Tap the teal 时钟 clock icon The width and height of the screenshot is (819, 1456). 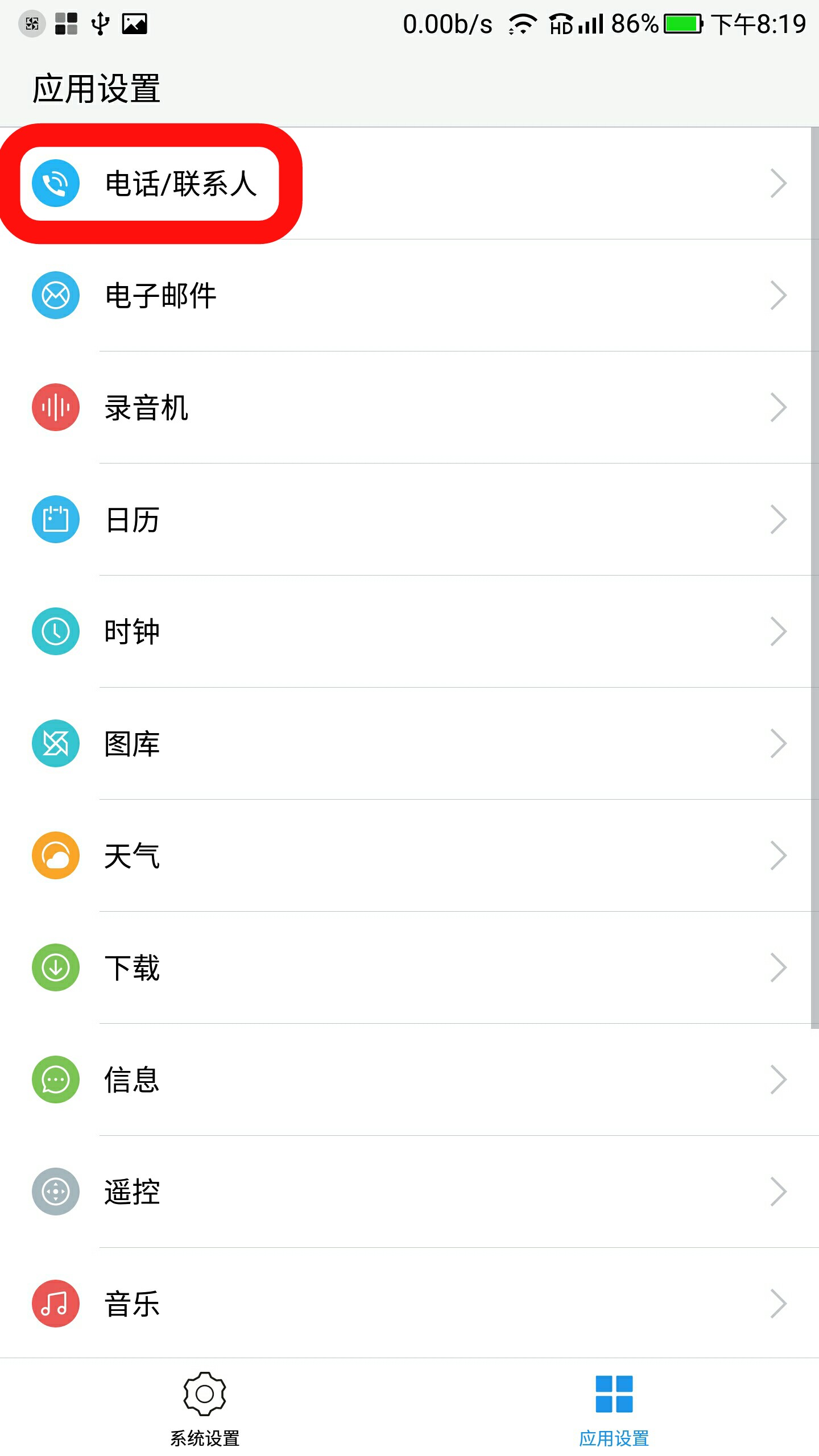(x=55, y=631)
